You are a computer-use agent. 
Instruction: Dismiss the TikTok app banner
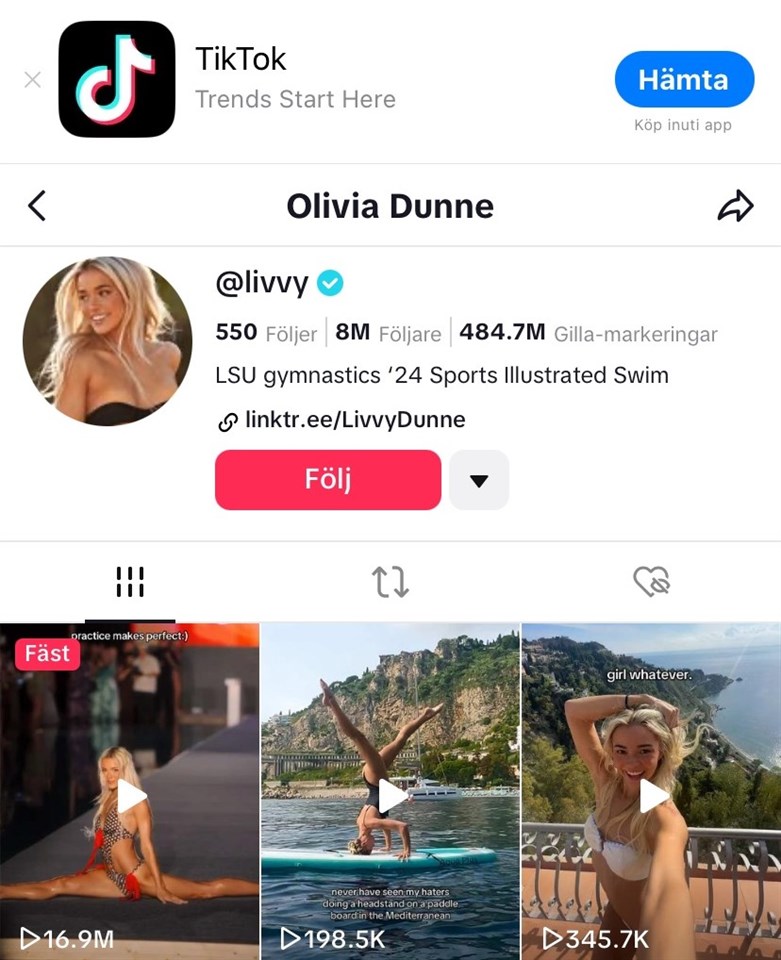33,80
